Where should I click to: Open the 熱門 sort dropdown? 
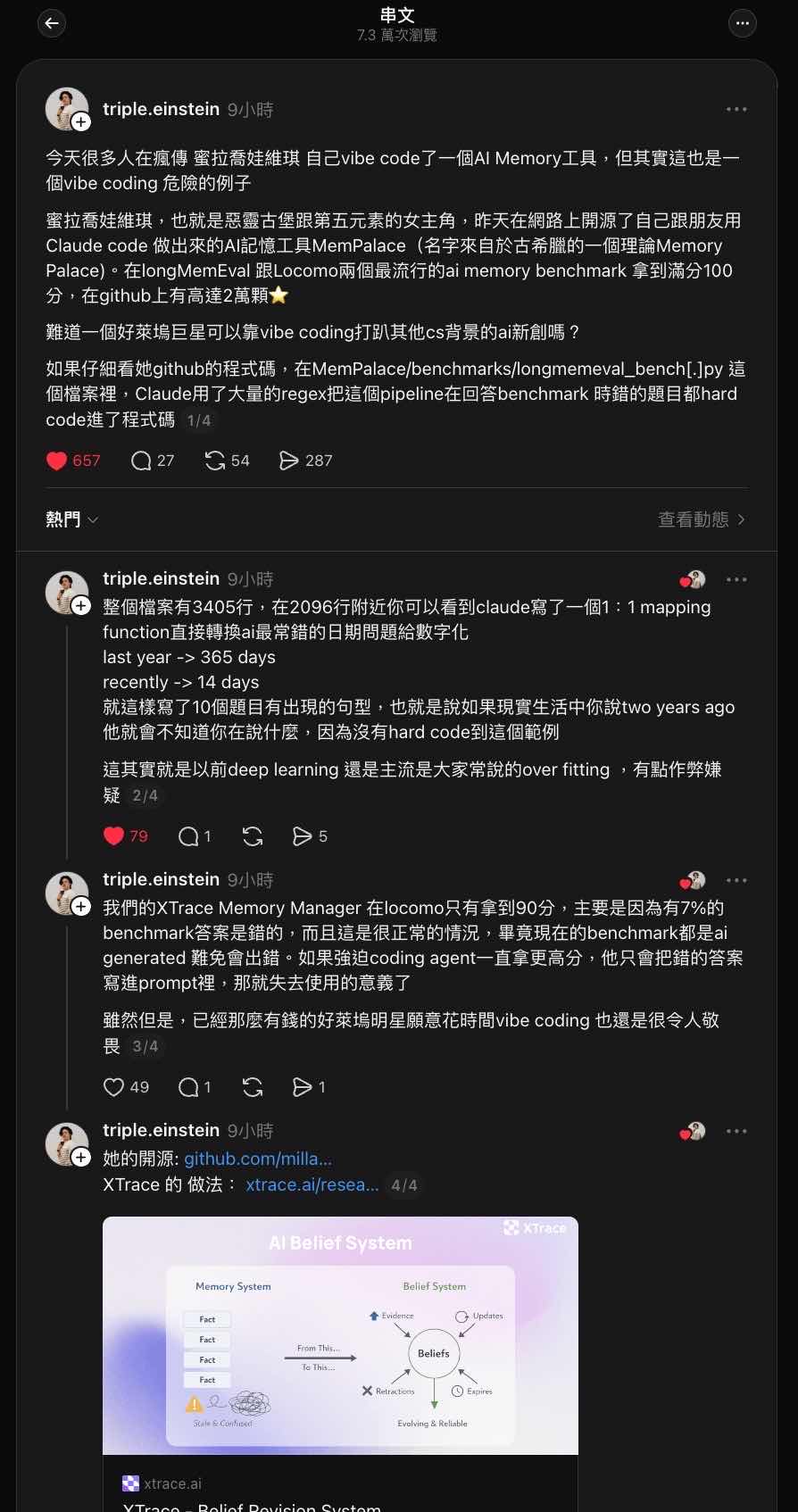pos(71,519)
